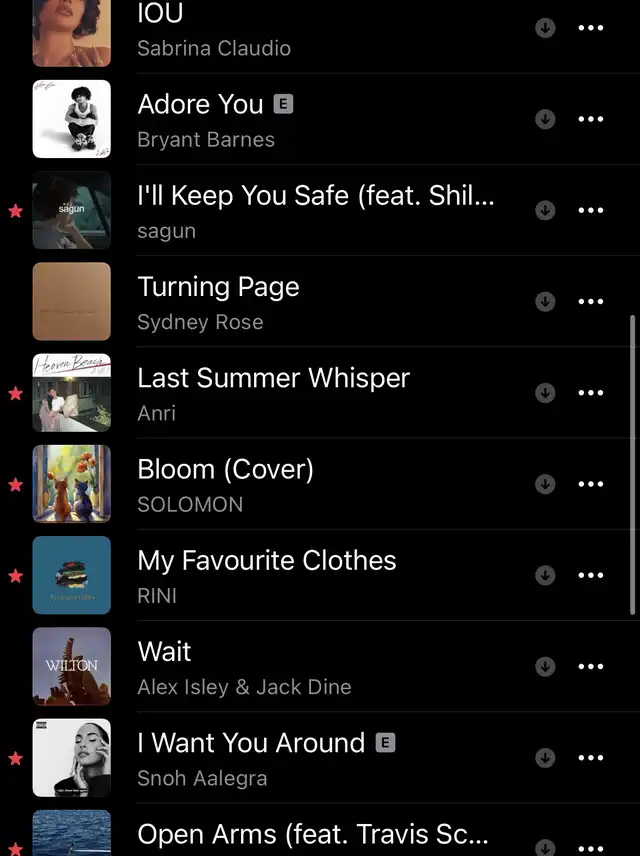Open more options for I'll Keep You Safe

click(x=591, y=210)
